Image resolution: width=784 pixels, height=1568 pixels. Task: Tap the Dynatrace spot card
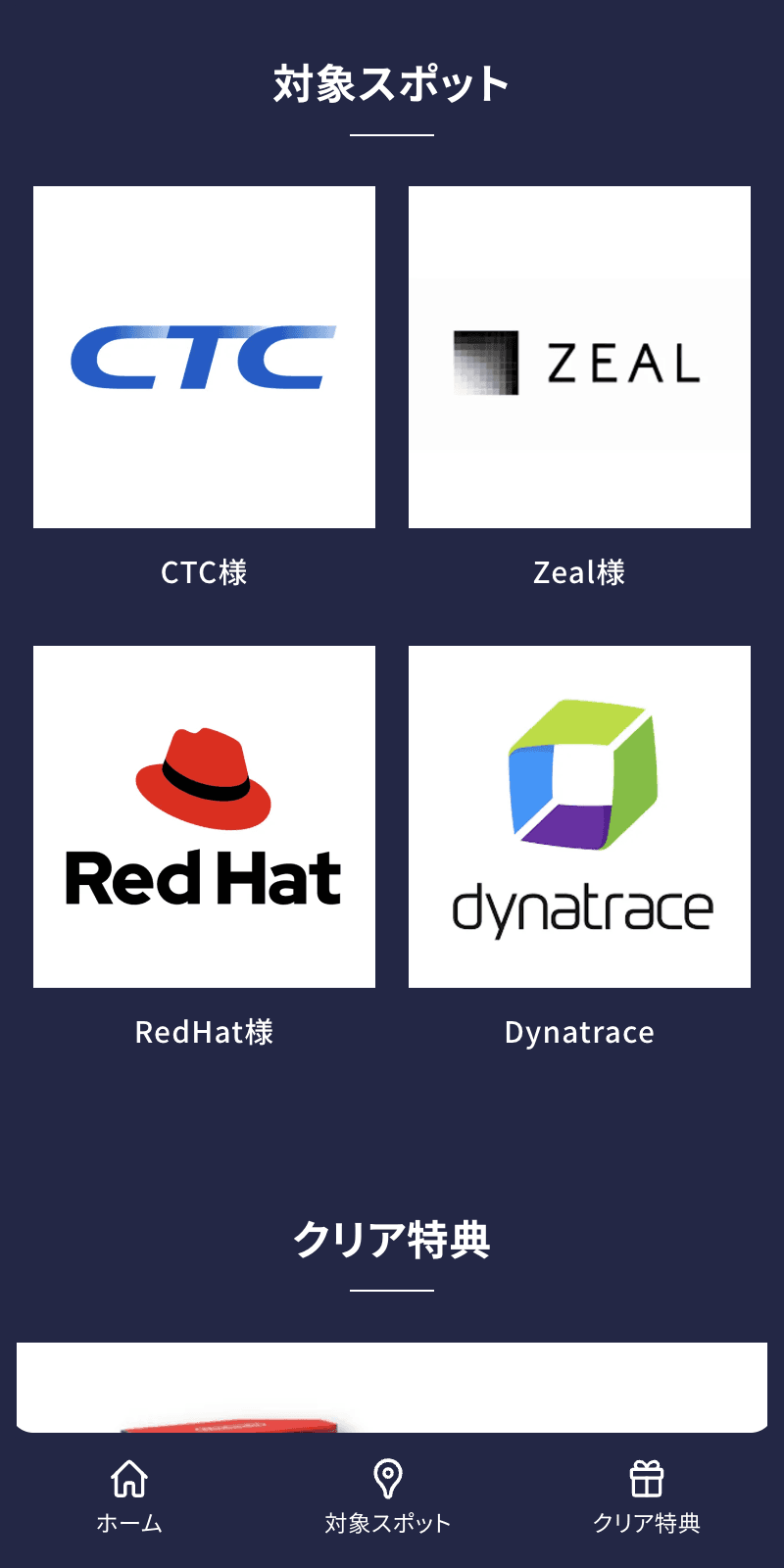[x=579, y=816]
